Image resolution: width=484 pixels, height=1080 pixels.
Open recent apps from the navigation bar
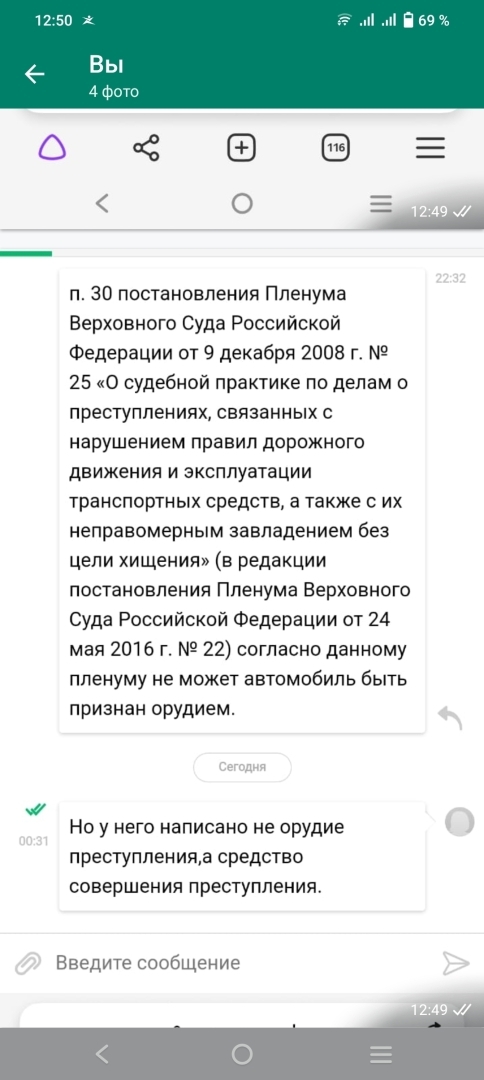[380, 1054]
